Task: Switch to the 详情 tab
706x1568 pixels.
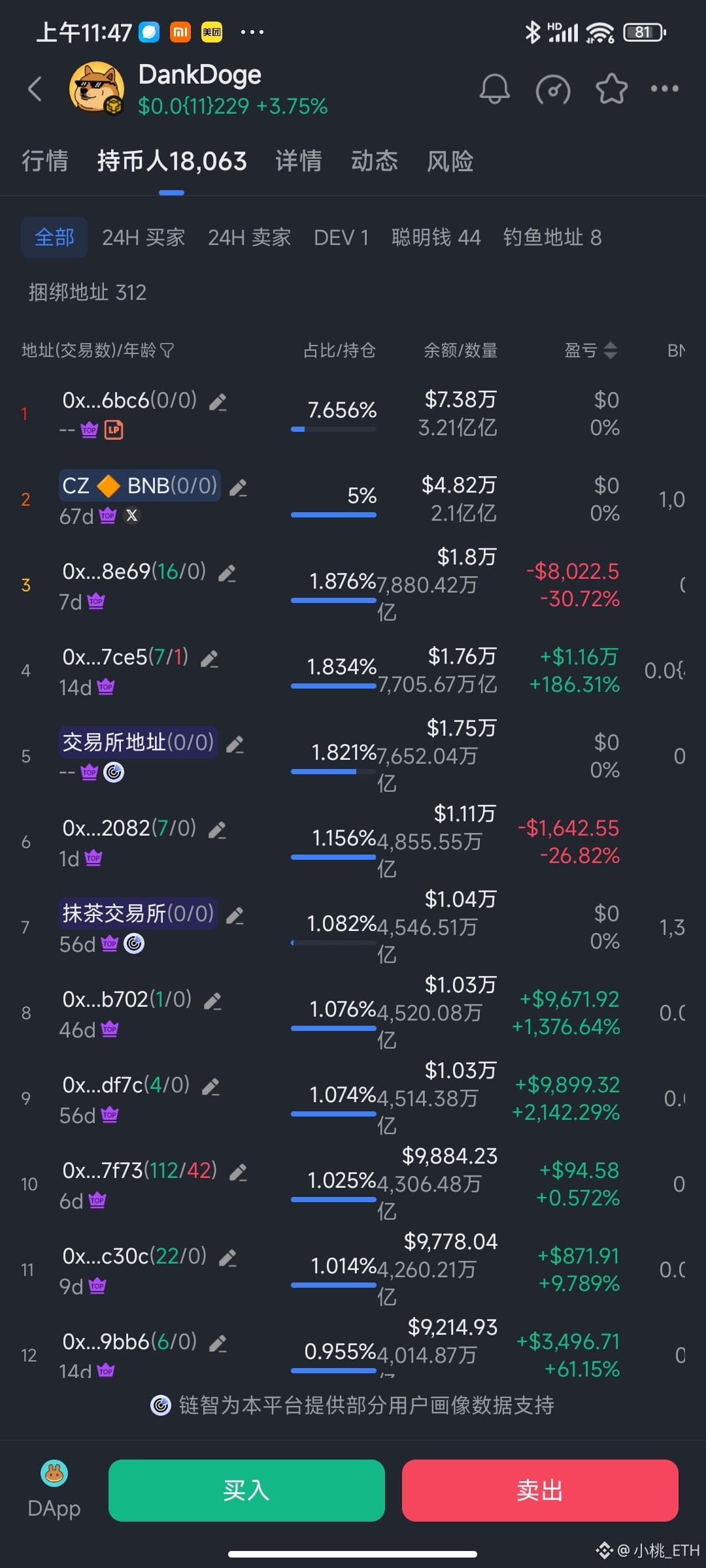Action: (x=298, y=161)
